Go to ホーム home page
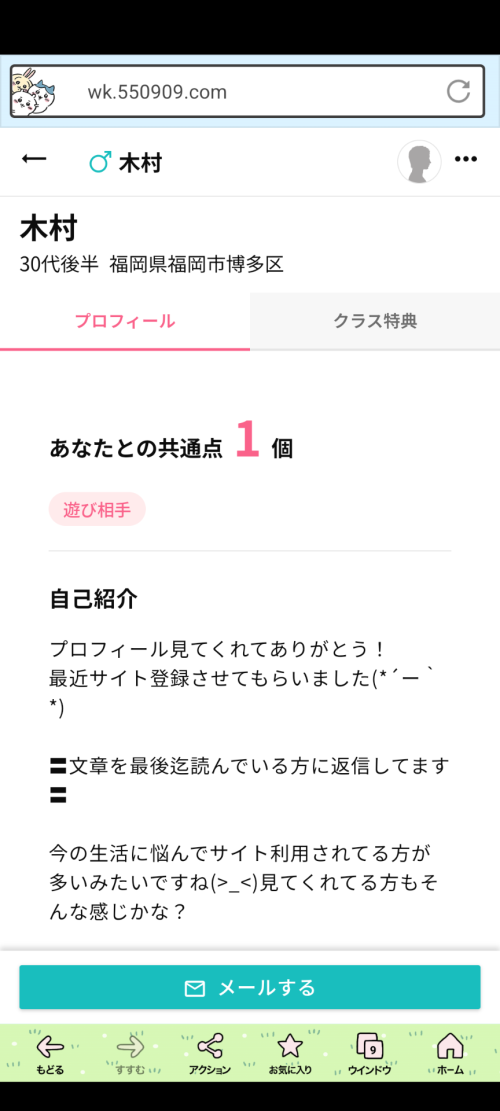This screenshot has width=500, height=1111. (450, 1054)
